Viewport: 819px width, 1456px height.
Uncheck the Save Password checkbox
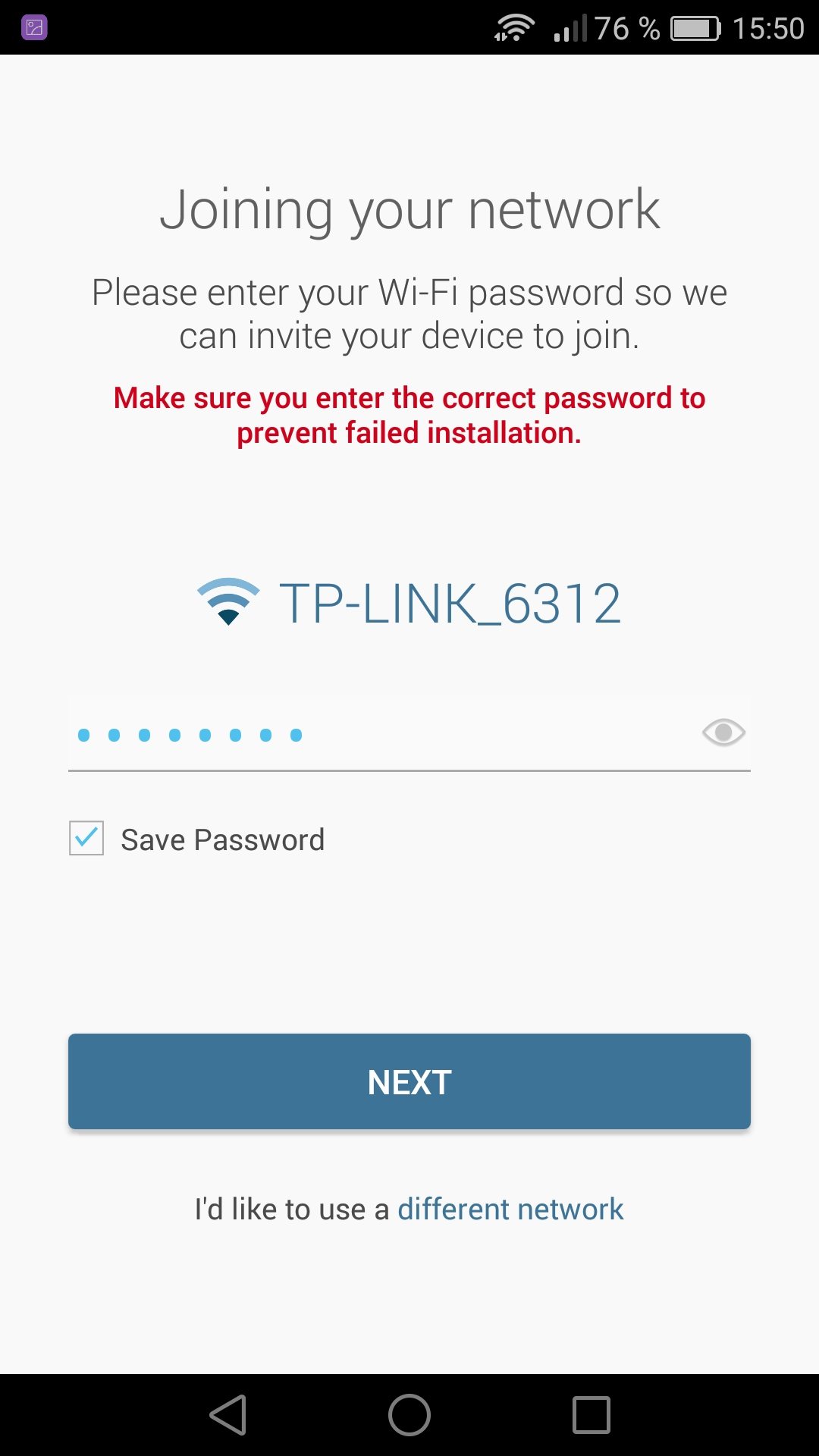click(86, 839)
